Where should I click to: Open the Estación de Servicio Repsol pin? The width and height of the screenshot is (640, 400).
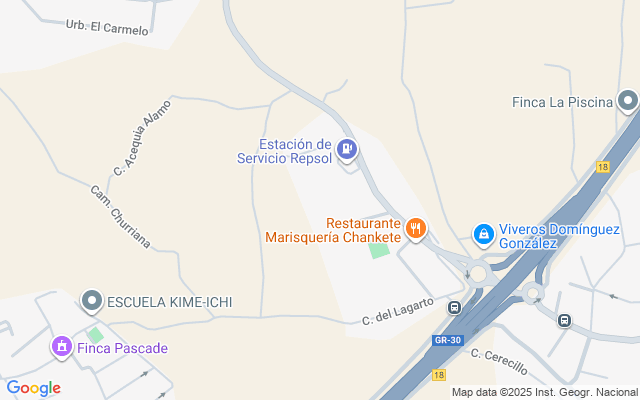(346, 150)
